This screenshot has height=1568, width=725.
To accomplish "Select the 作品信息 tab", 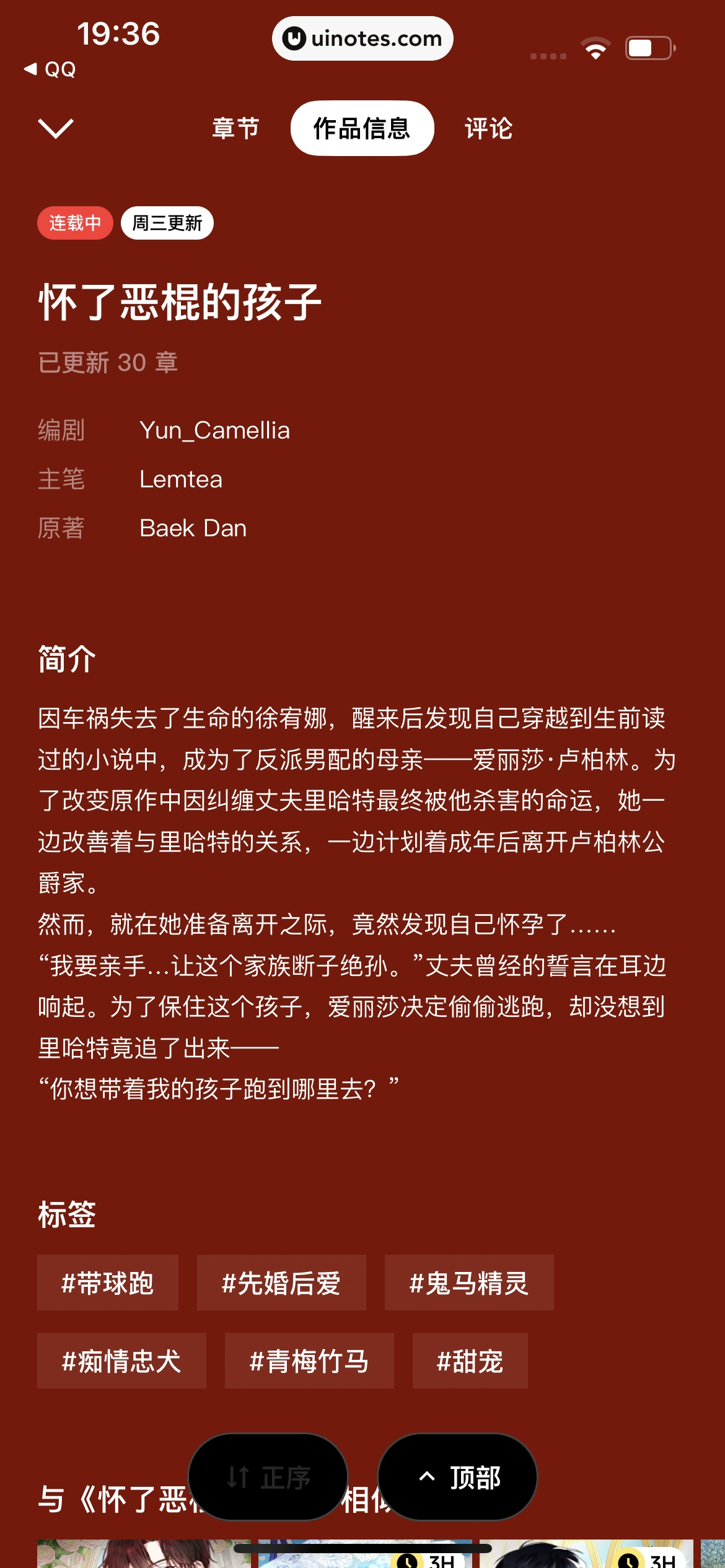I will (x=362, y=129).
